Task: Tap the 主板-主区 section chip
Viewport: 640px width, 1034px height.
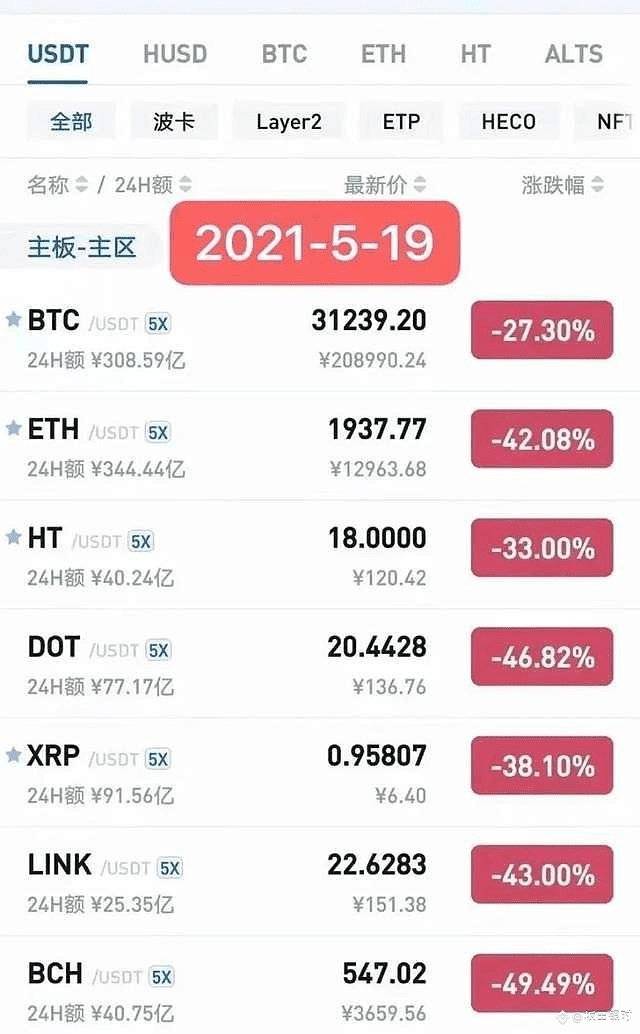Action: click(x=80, y=248)
